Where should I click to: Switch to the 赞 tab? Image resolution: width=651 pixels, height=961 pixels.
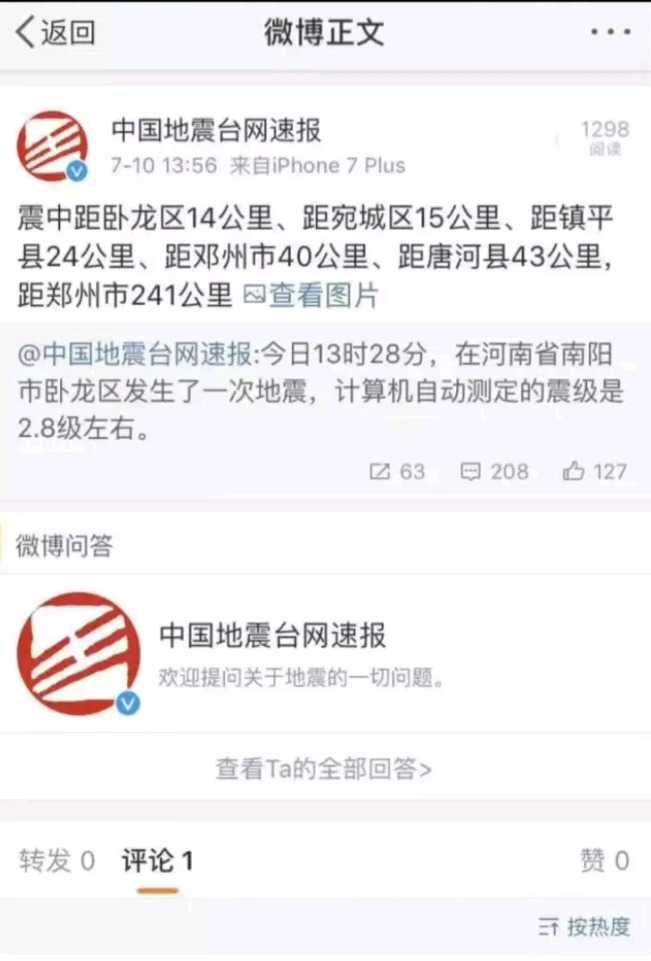click(x=604, y=860)
